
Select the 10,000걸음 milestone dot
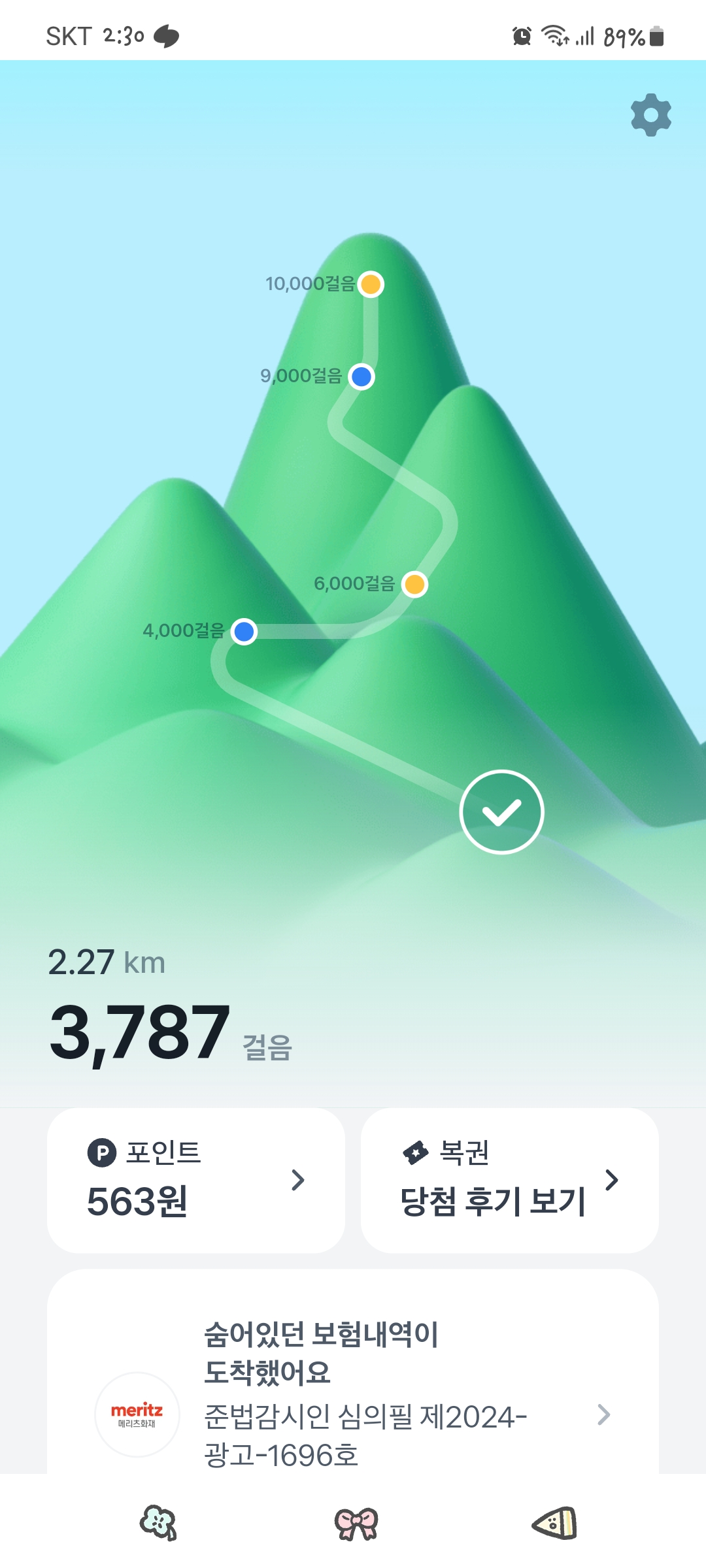pyautogui.click(x=371, y=284)
